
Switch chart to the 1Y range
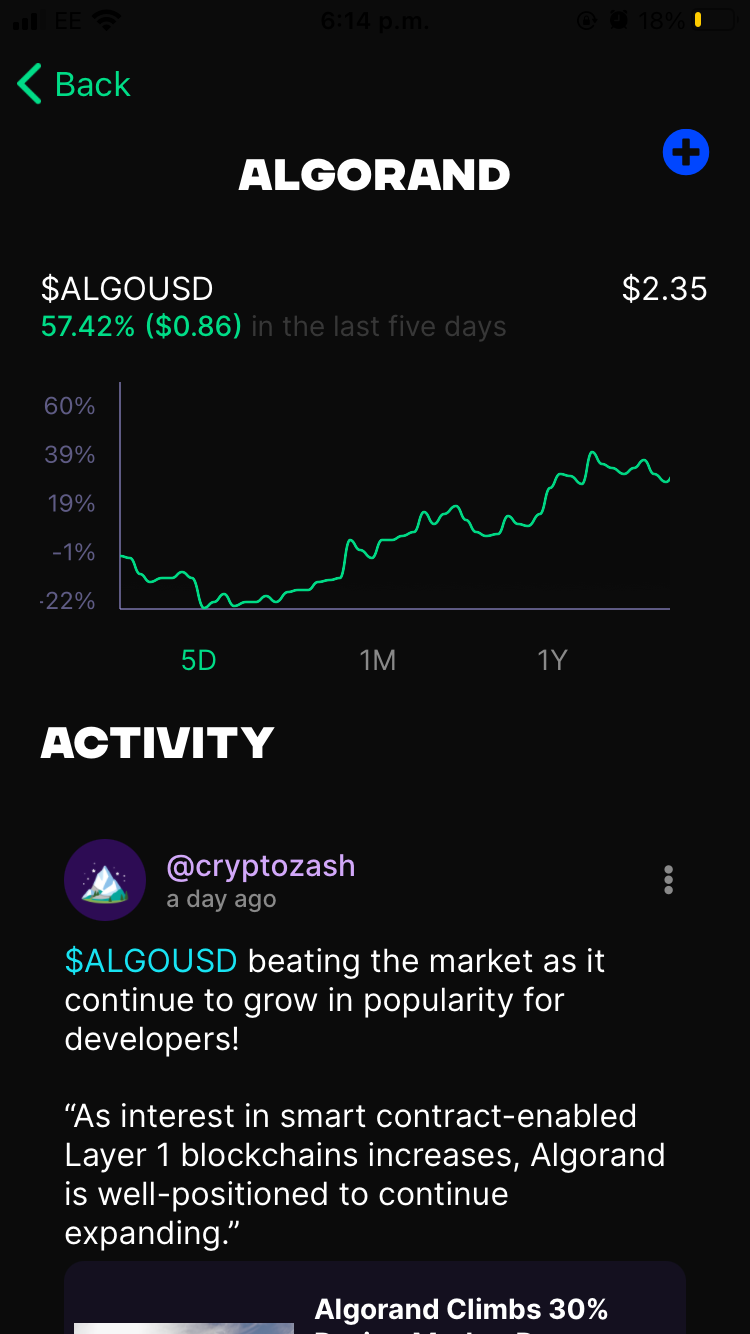click(x=552, y=660)
